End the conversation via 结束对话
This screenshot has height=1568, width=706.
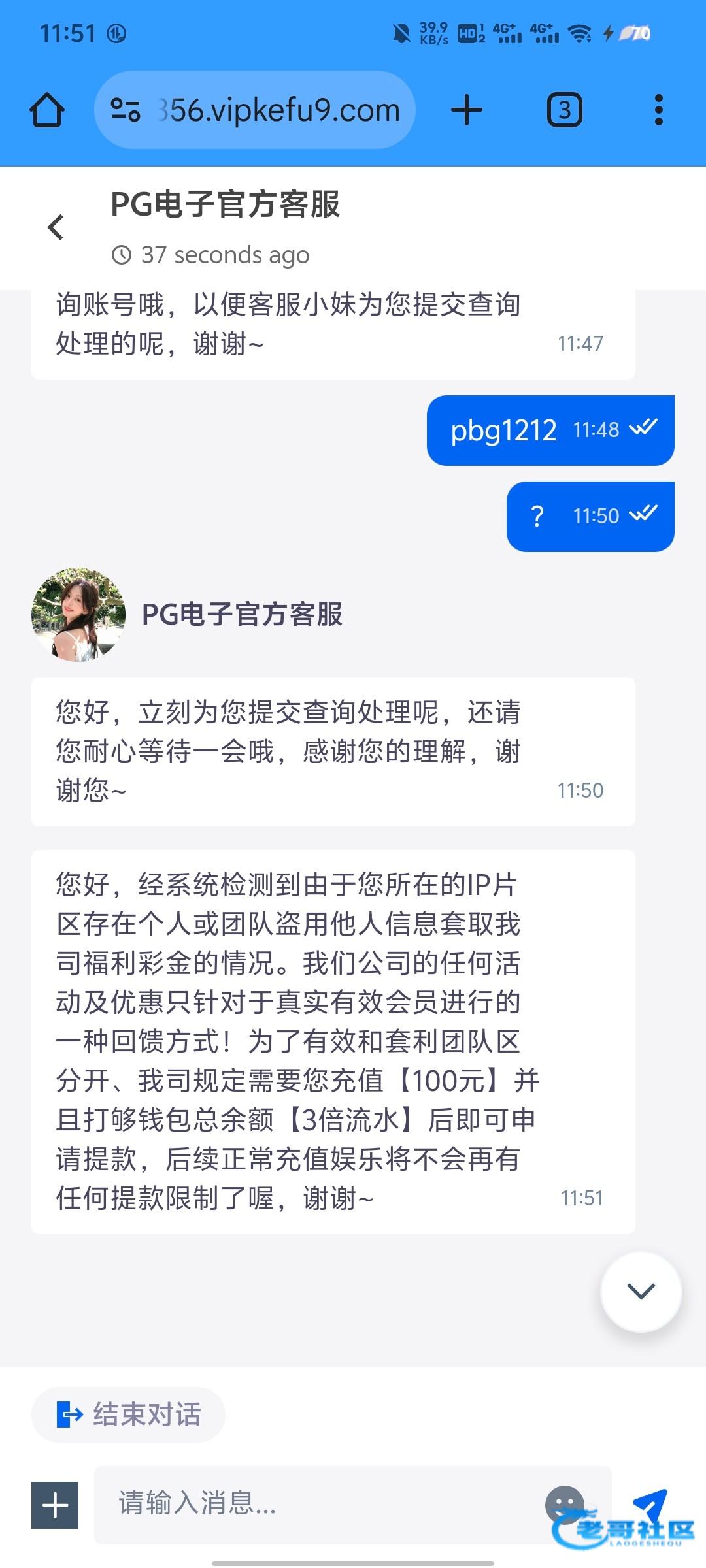pos(129,1414)
